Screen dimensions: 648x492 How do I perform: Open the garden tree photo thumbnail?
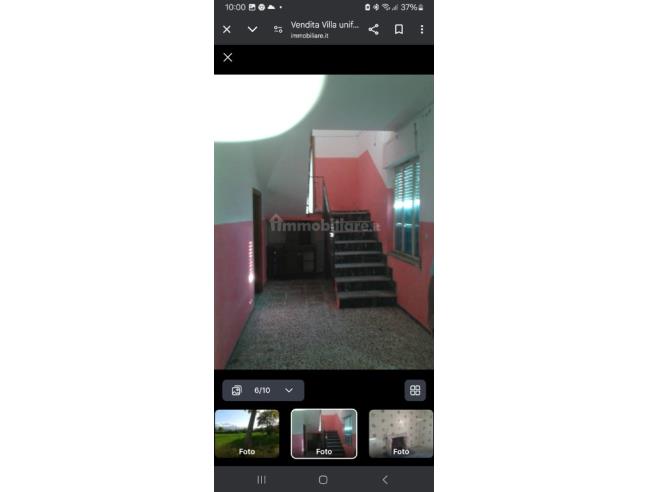[247, 433]
